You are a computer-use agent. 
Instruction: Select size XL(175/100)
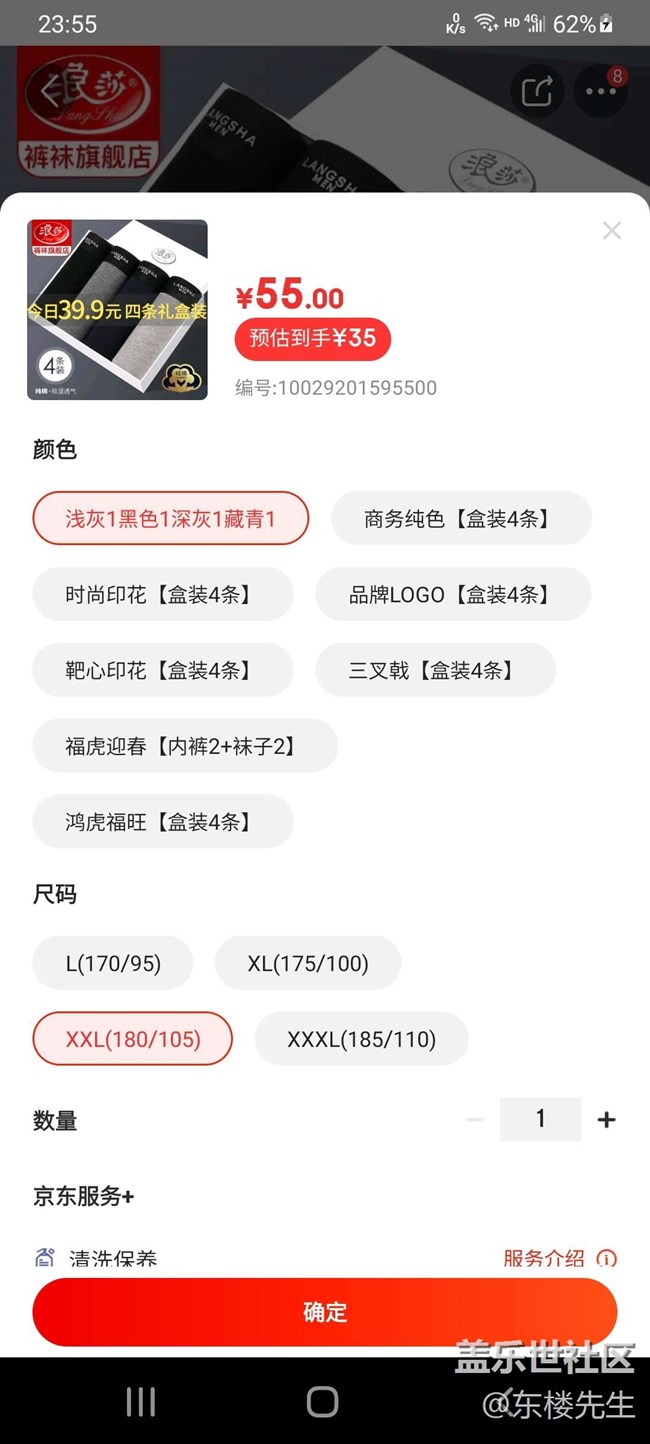point(308,963)
